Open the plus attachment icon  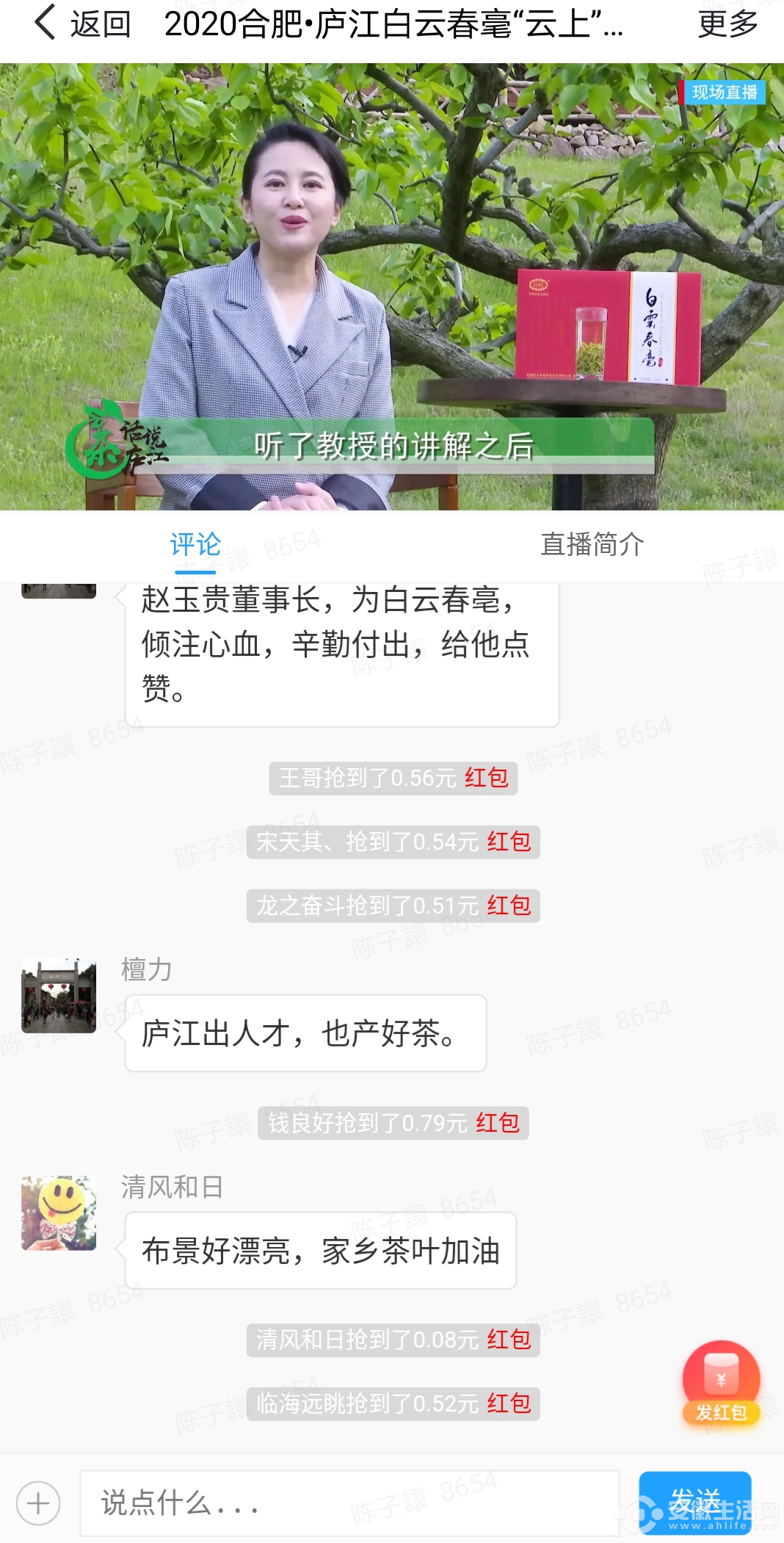[x=38, y=1503]
